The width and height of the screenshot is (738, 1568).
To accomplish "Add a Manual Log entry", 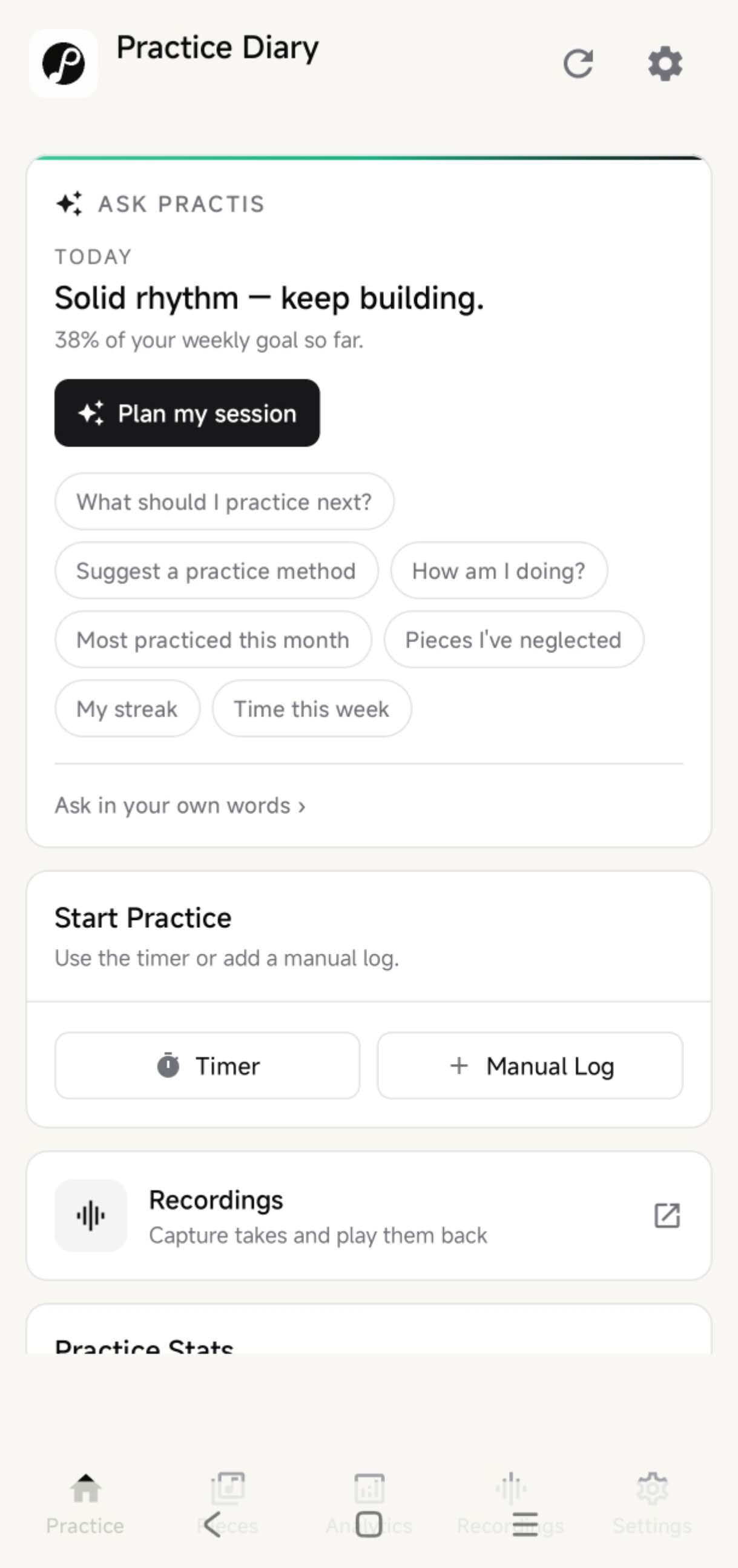I will (530, 1065).
